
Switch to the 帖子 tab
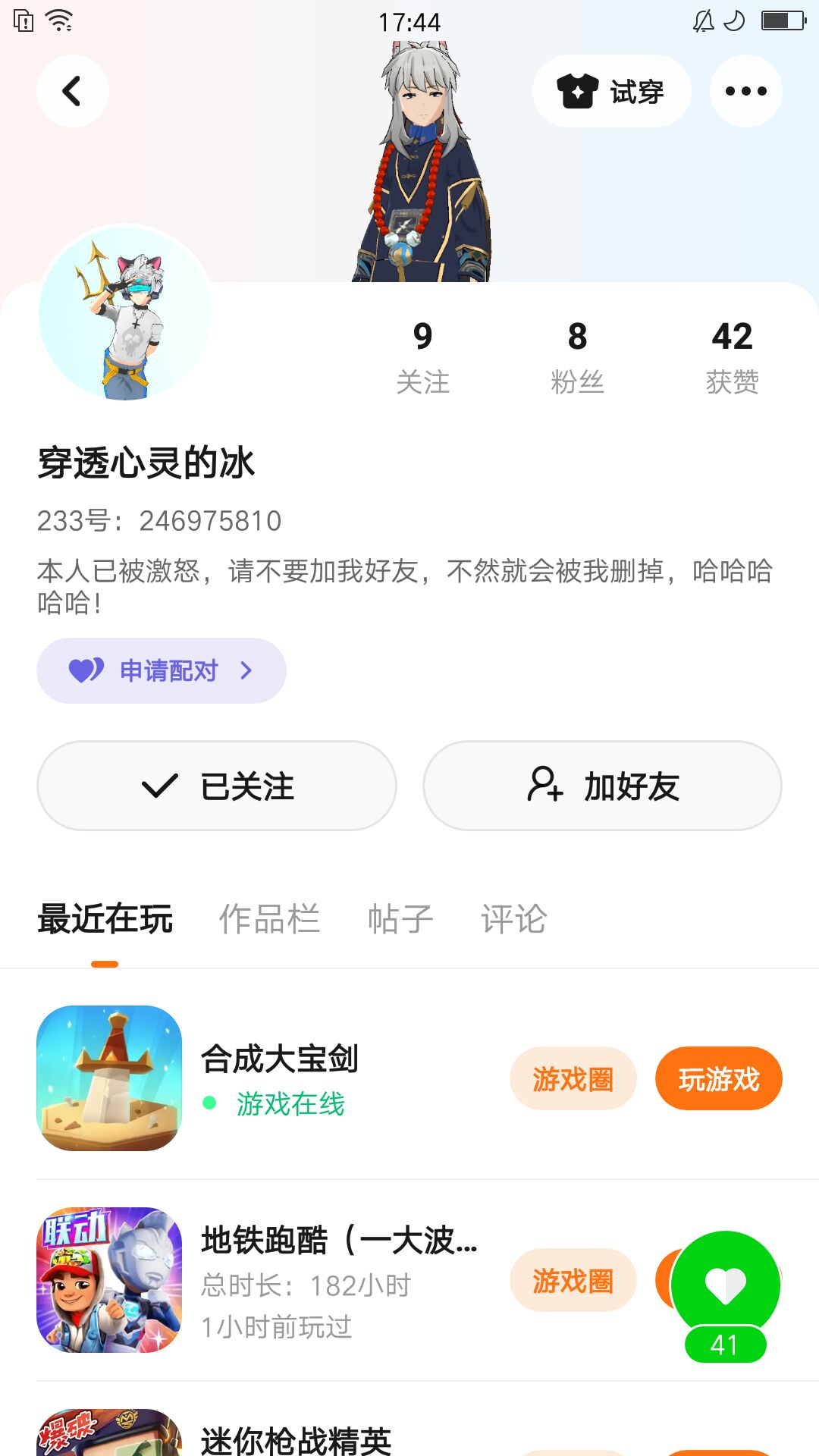coord(400,919)
